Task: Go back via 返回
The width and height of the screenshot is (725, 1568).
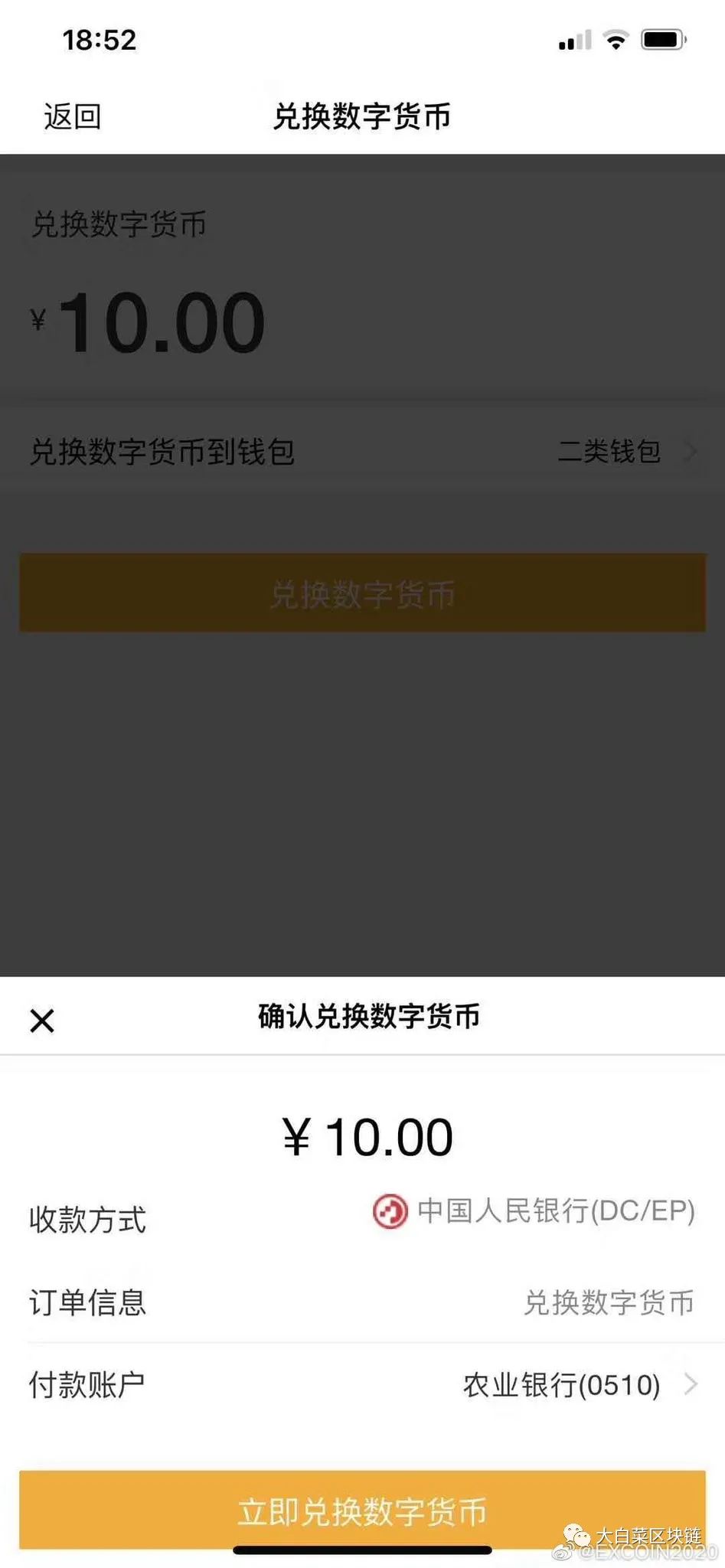Action: point(73,116)
